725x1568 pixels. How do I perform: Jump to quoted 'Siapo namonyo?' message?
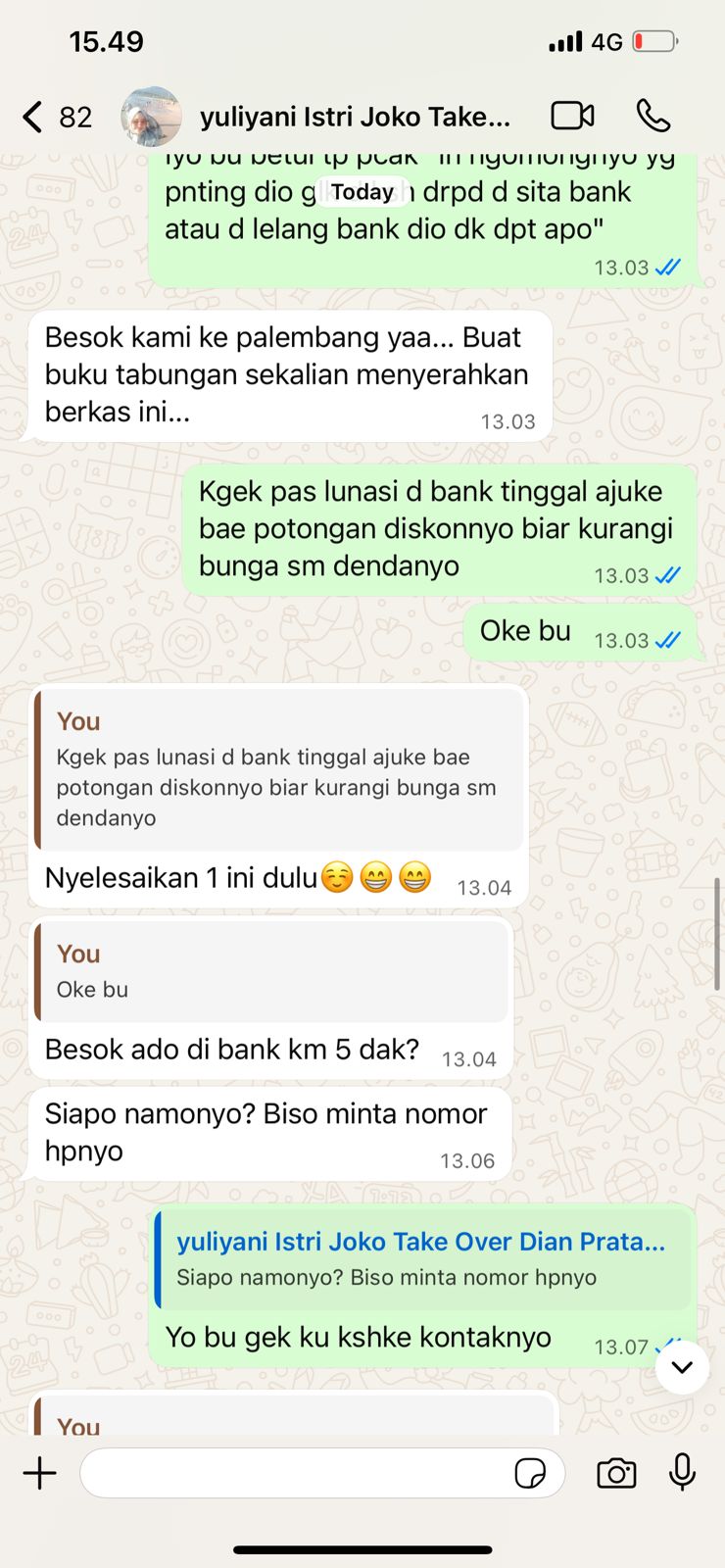click(422, 1258)
